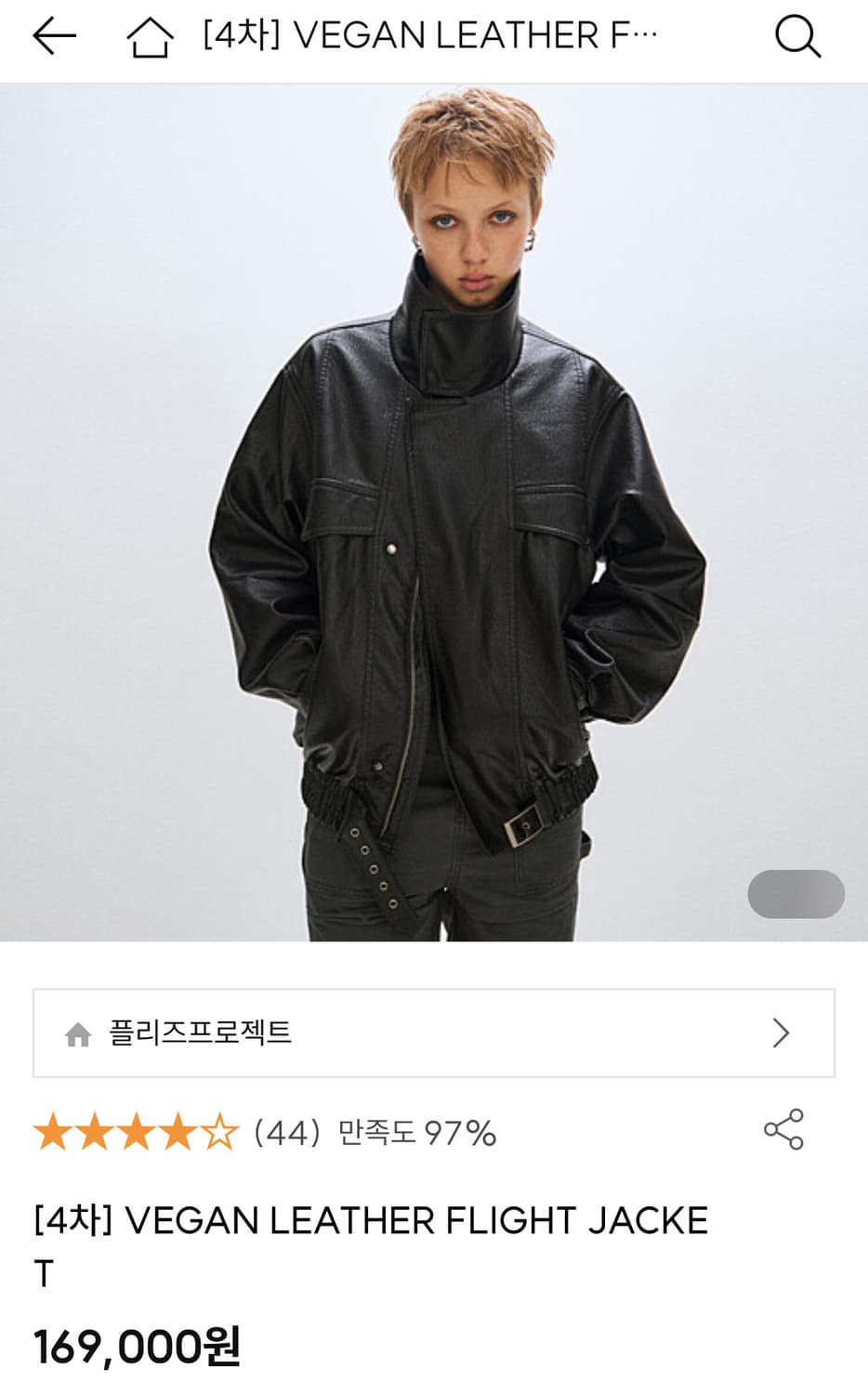Tap the share icon beside the rating
This screenshot has height=1394, width=868.
click(783, 1129)
